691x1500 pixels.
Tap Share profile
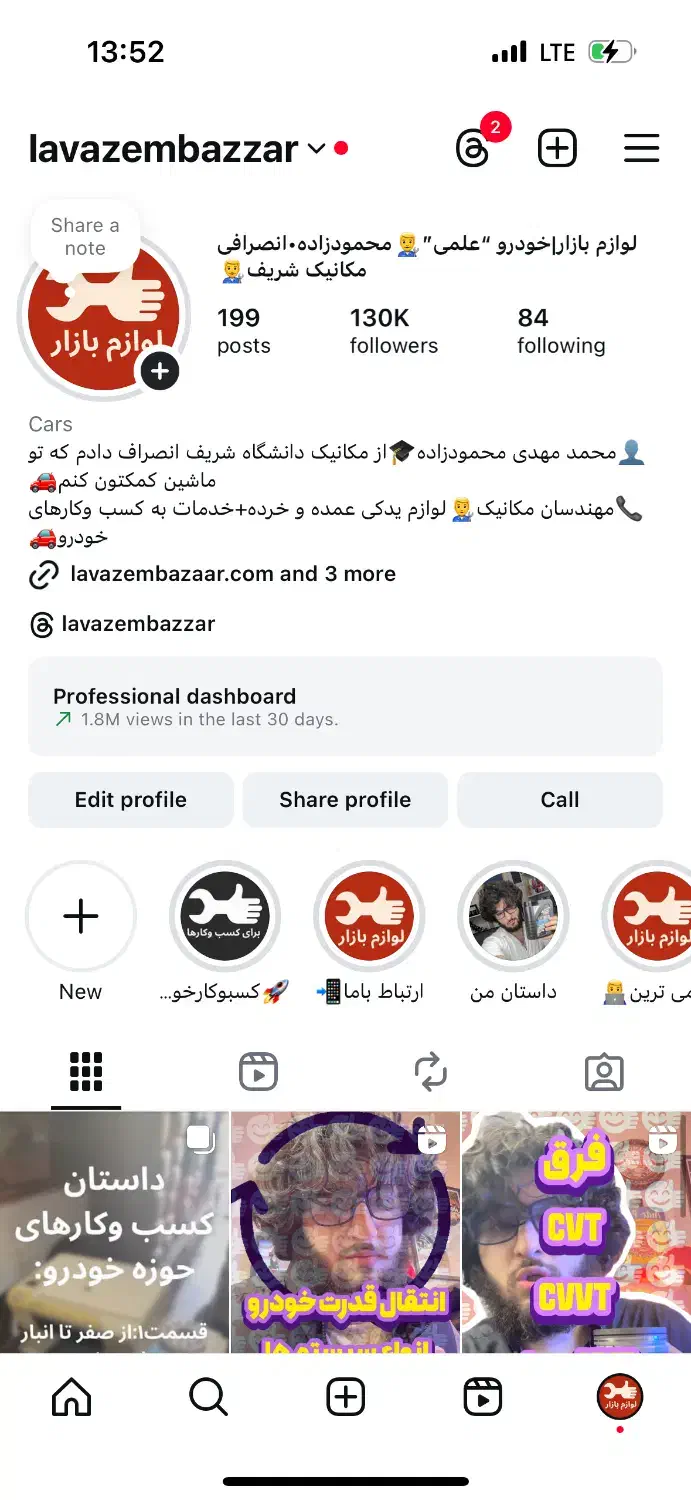(x=345, y=800)
